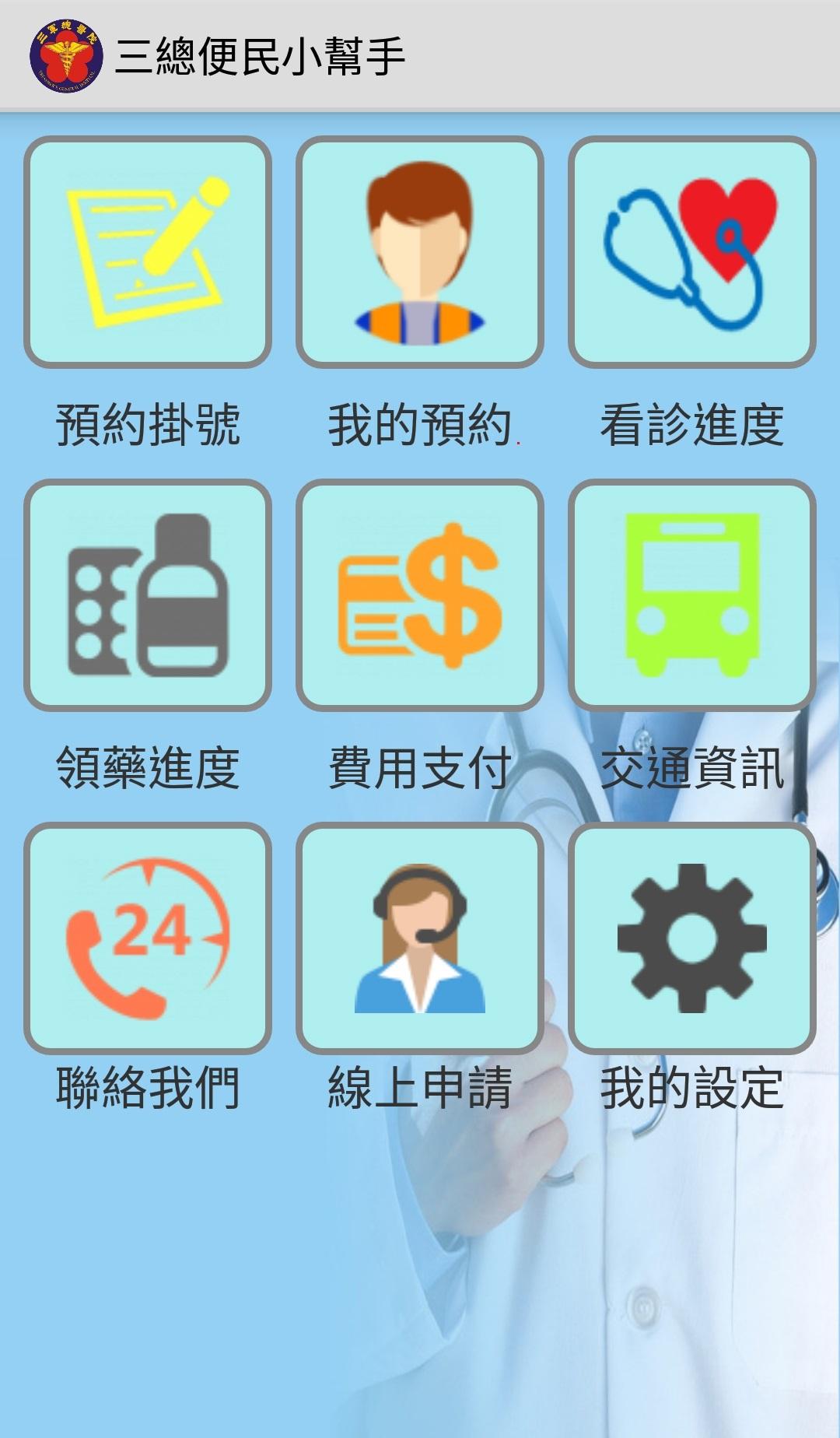Tap 聯絡我們 contact us tile
Viewport: 840px width, 1438px height.
148,938
